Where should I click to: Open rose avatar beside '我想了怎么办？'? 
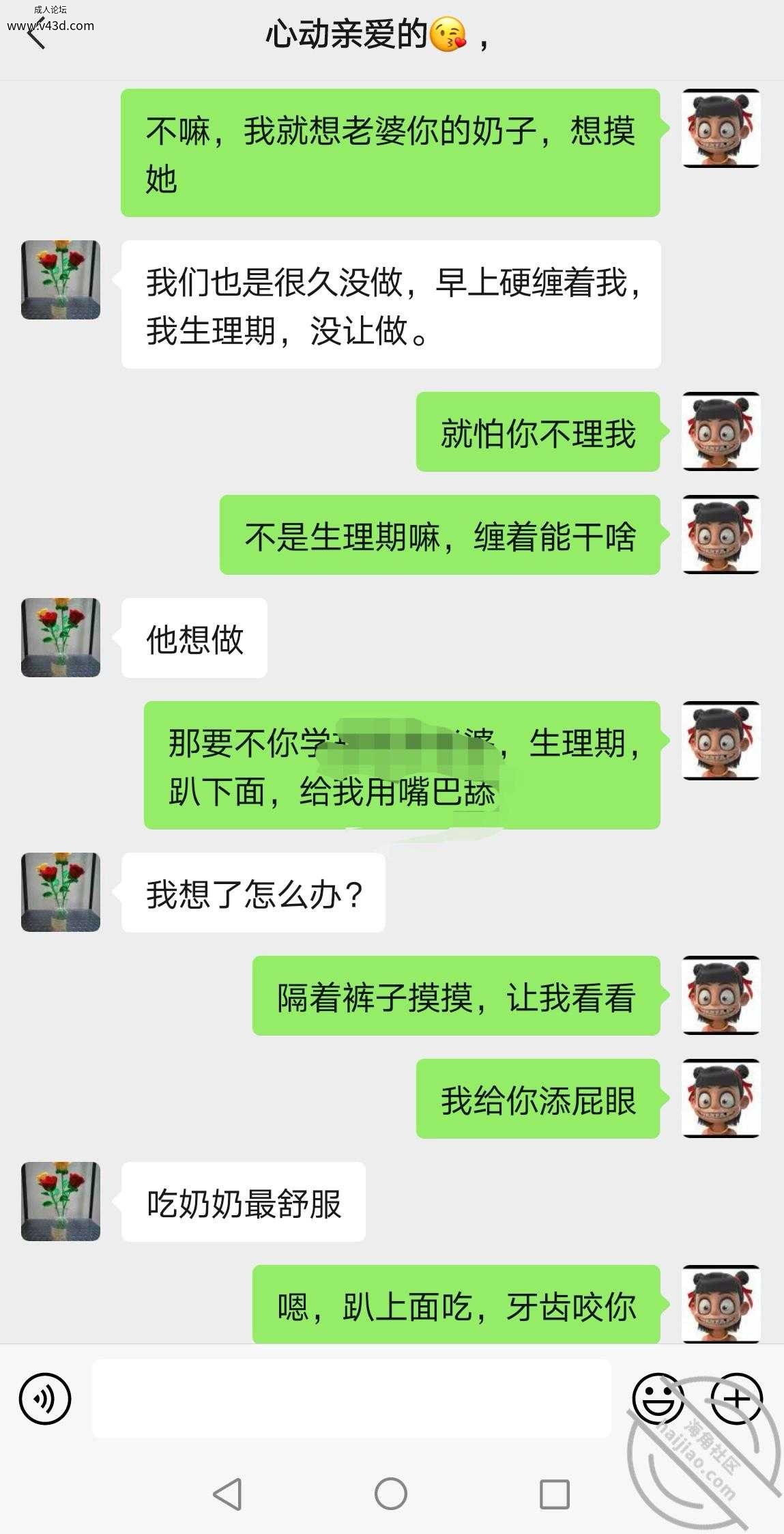tap(61, 892)
